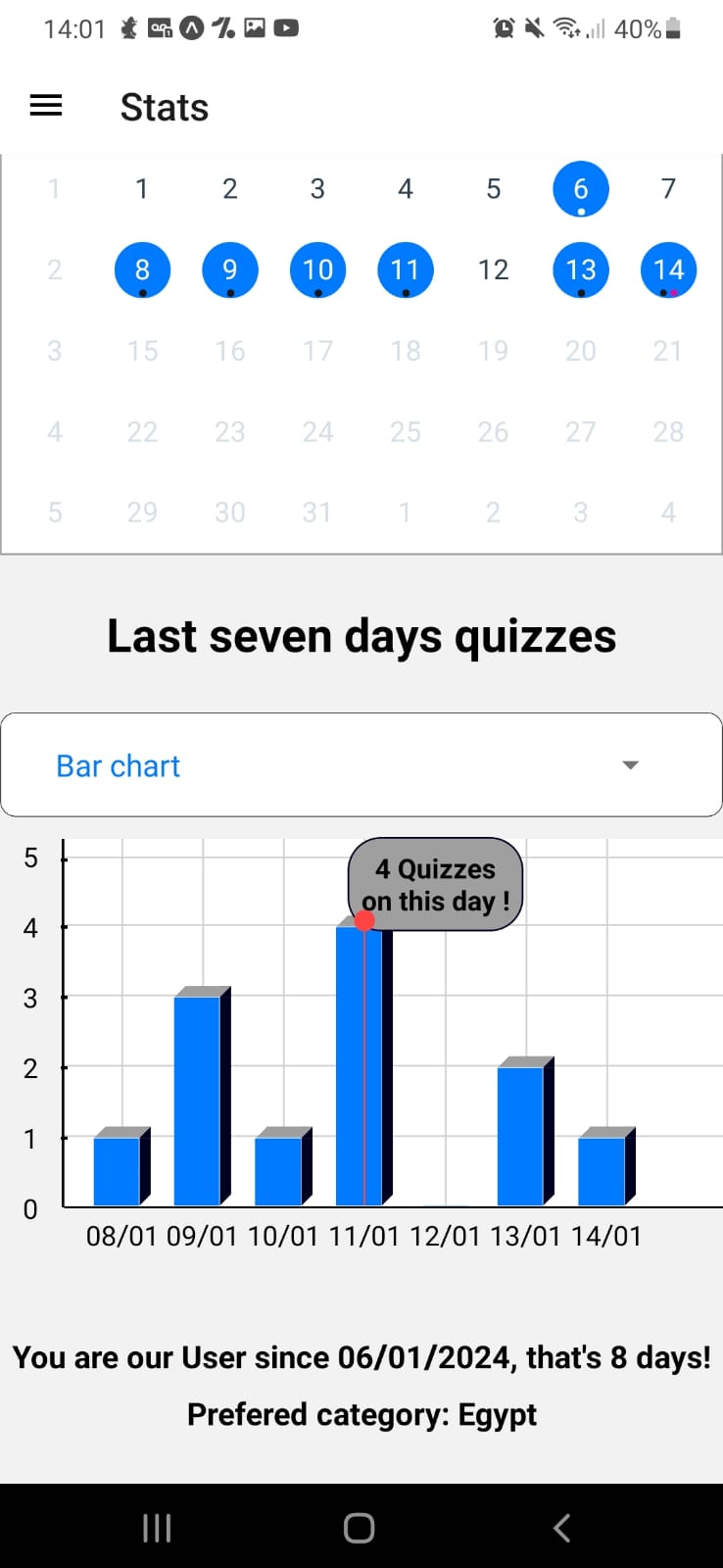Select day 8 on the calendar

142,270
